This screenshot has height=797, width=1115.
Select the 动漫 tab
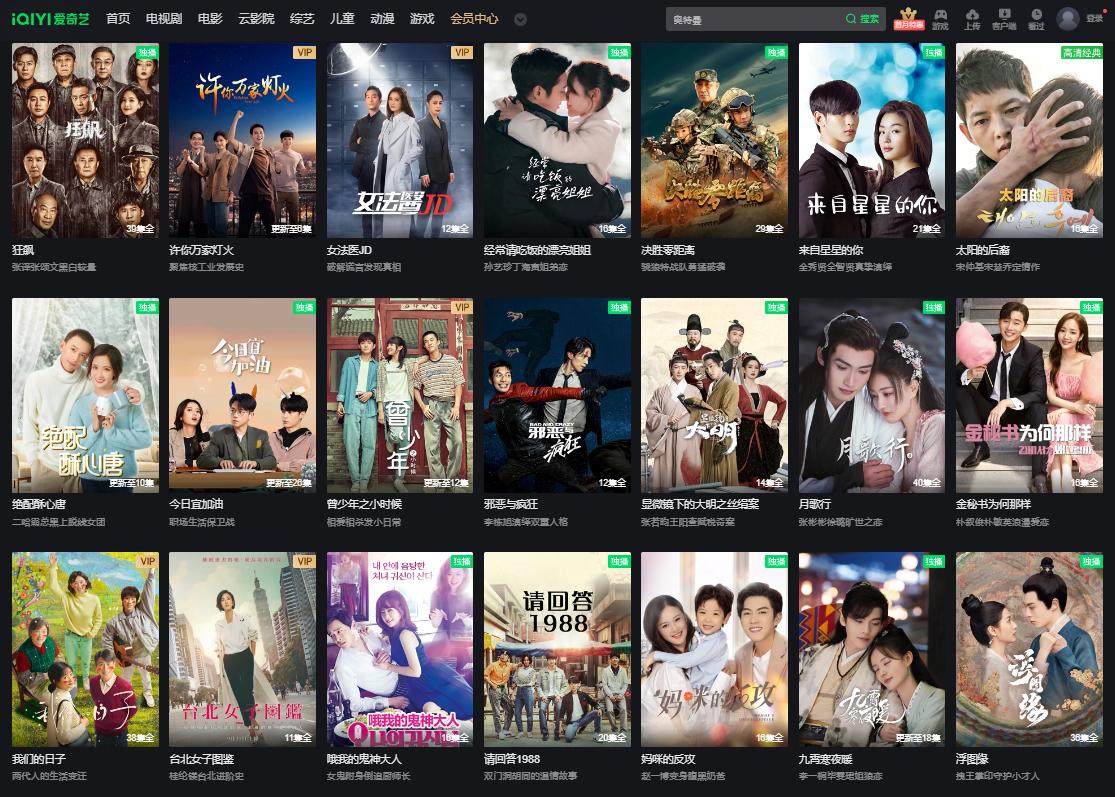click(x=381, y=18)
